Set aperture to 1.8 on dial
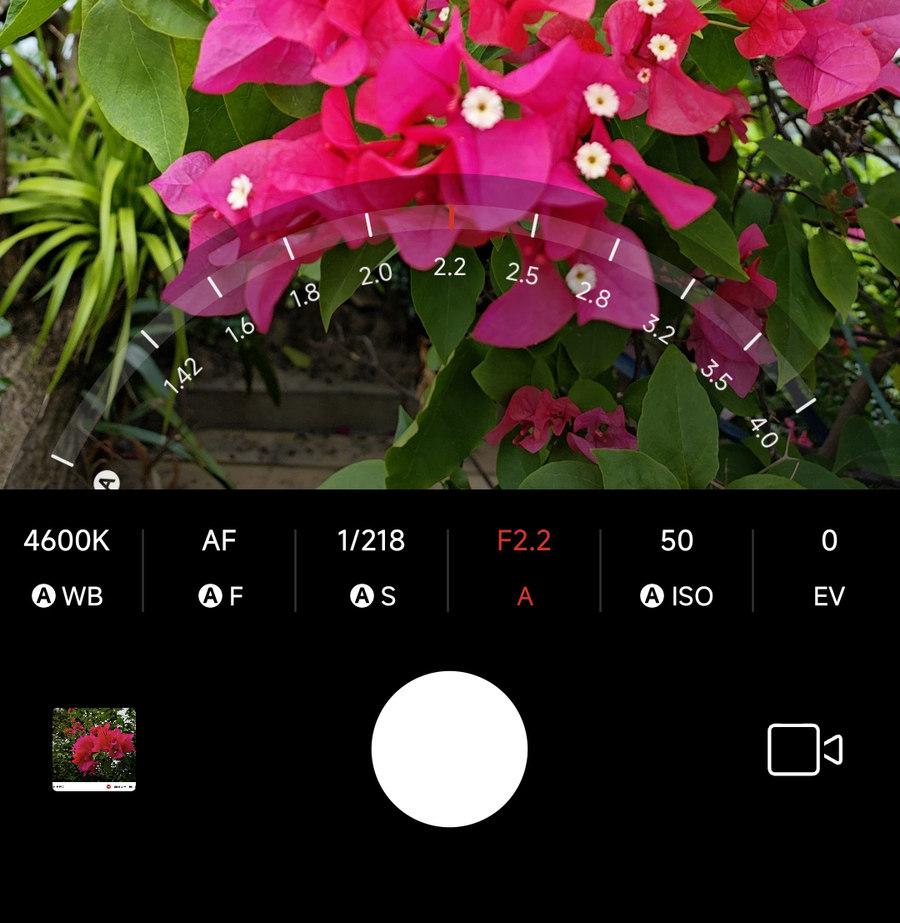Image resolution: width=900 pixels, height=923 pixels. 303,293
